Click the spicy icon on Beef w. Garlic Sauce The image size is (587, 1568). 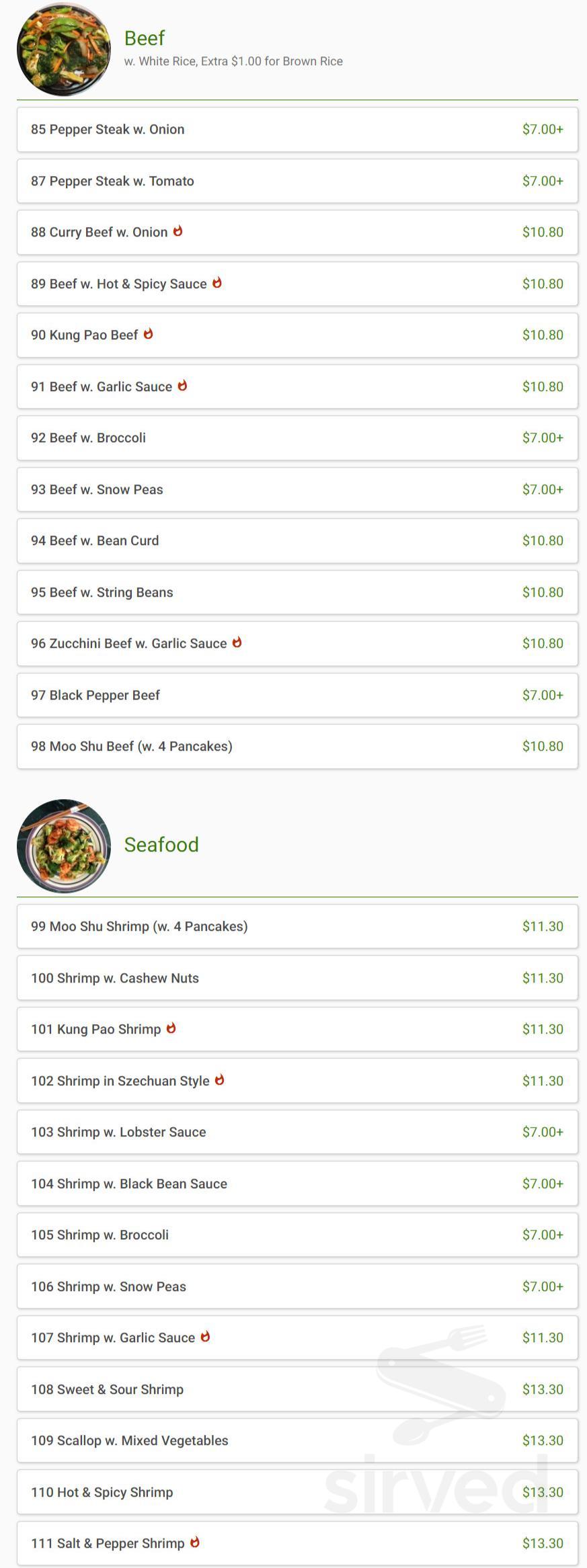[x=184, y=386]
